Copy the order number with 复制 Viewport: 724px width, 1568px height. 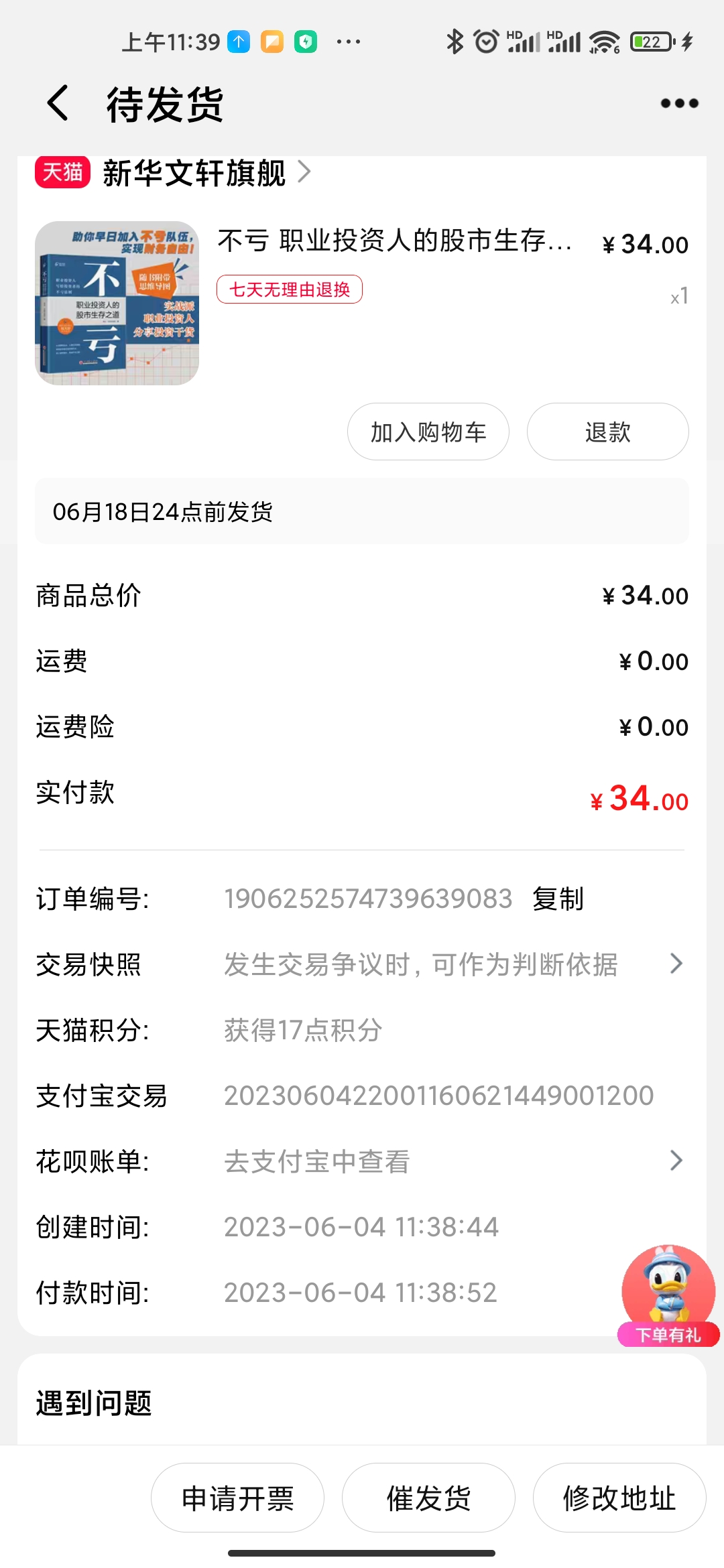click(x=558, y=899)
